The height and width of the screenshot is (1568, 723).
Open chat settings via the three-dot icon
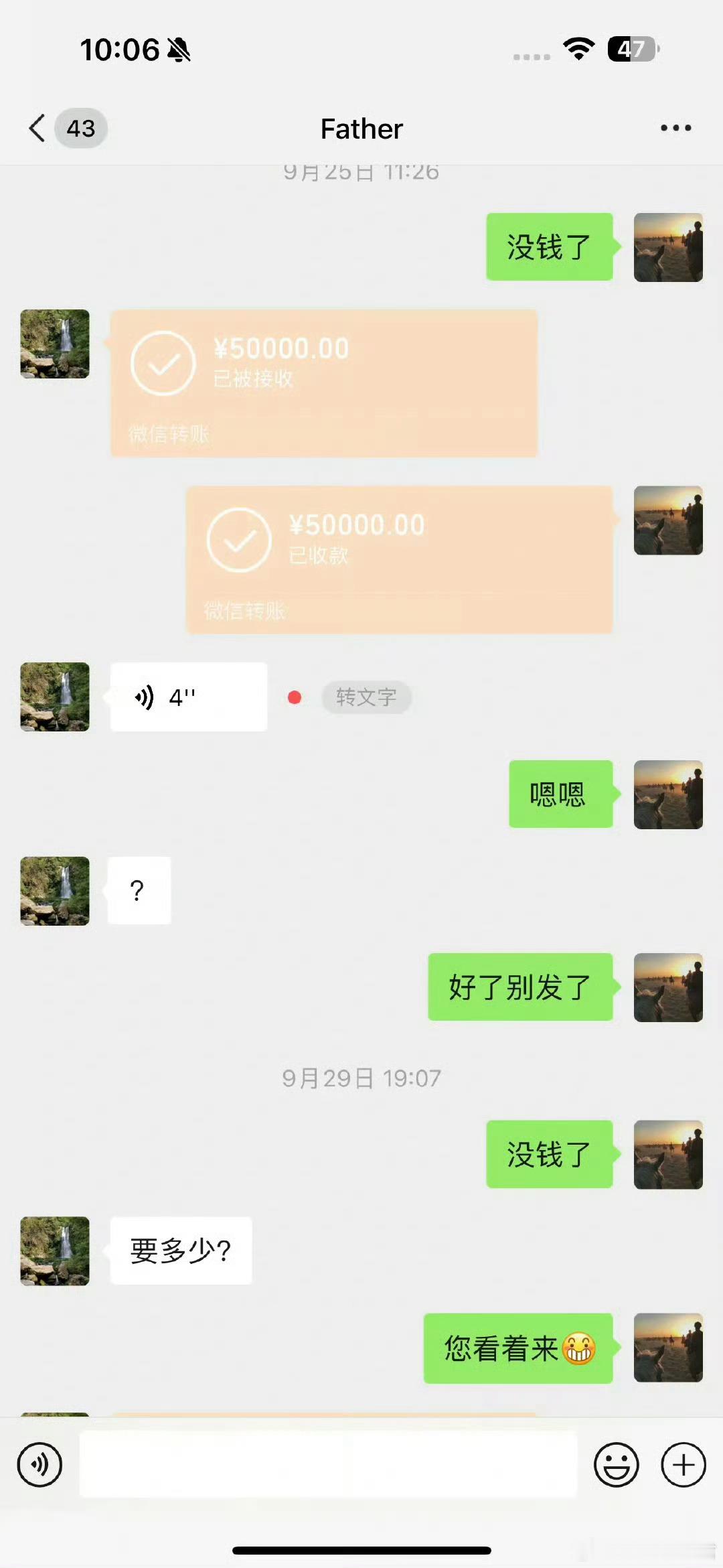675,128
